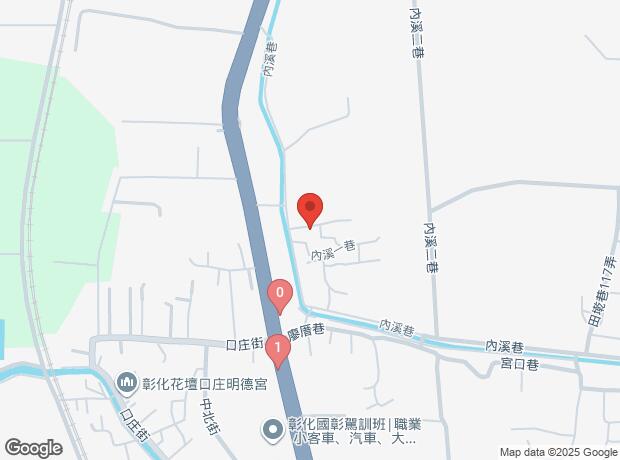Tap the map marker labeled 0
Viewport: 620px width, 460px height.
[280, 296]
